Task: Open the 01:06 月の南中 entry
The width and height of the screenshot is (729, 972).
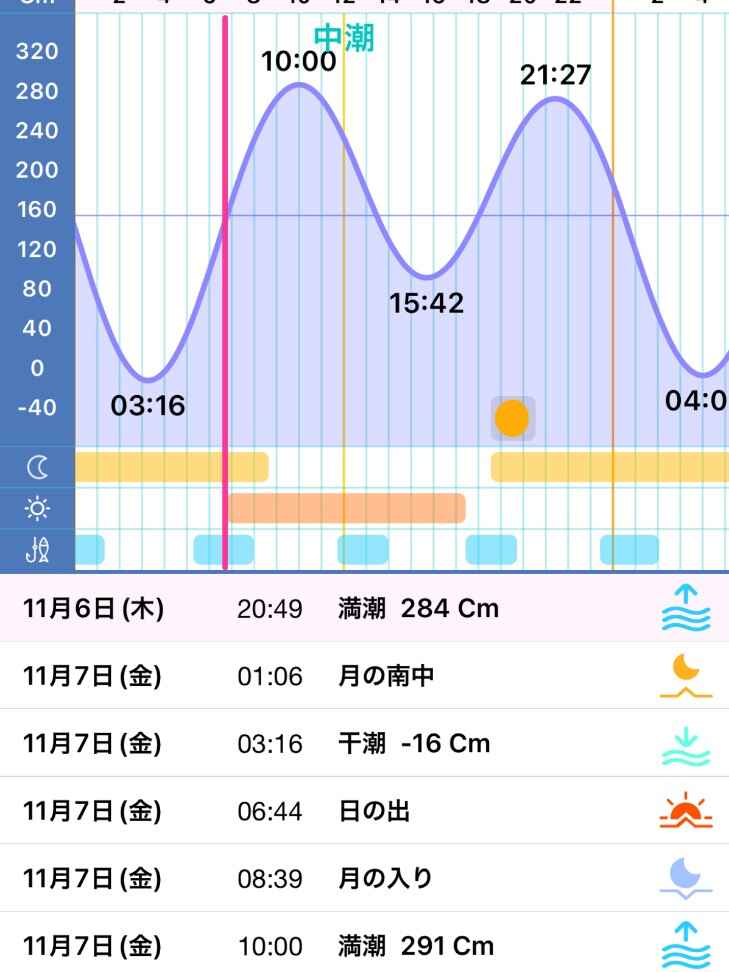Action: 364,676
